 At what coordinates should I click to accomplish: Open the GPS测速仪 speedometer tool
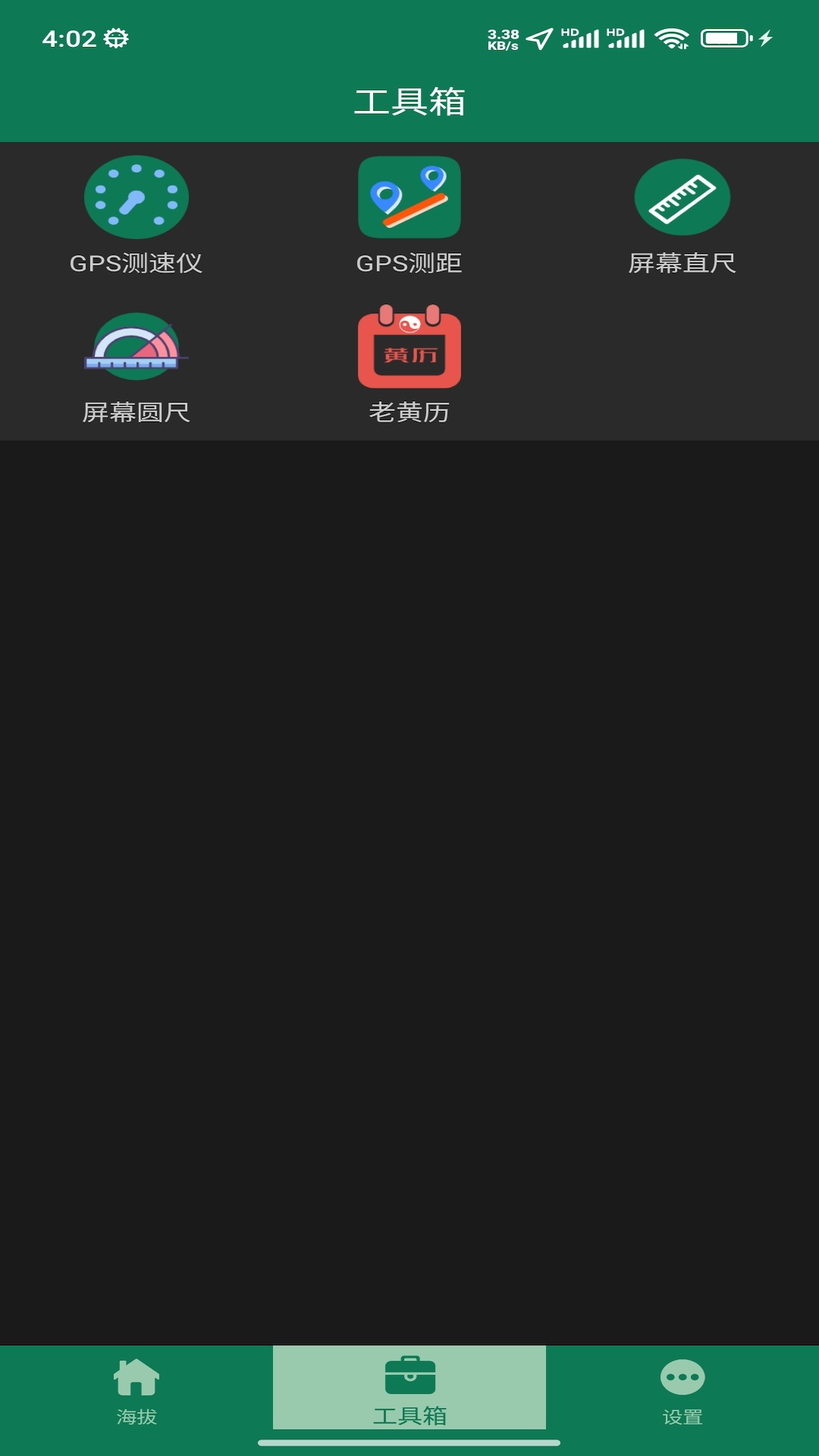tap(136, 215)
